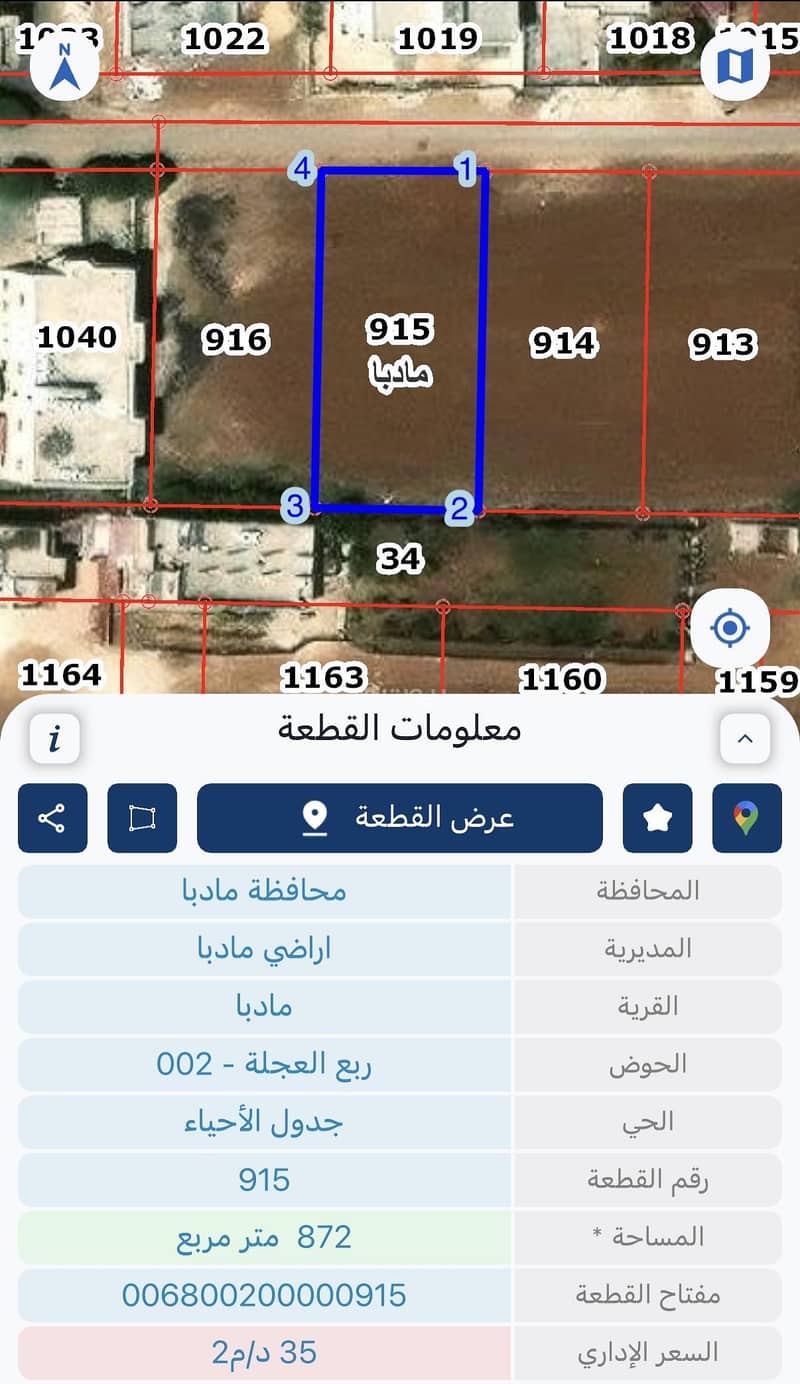
Task: Collapse the parcel information panel
Action: point(745,738)
